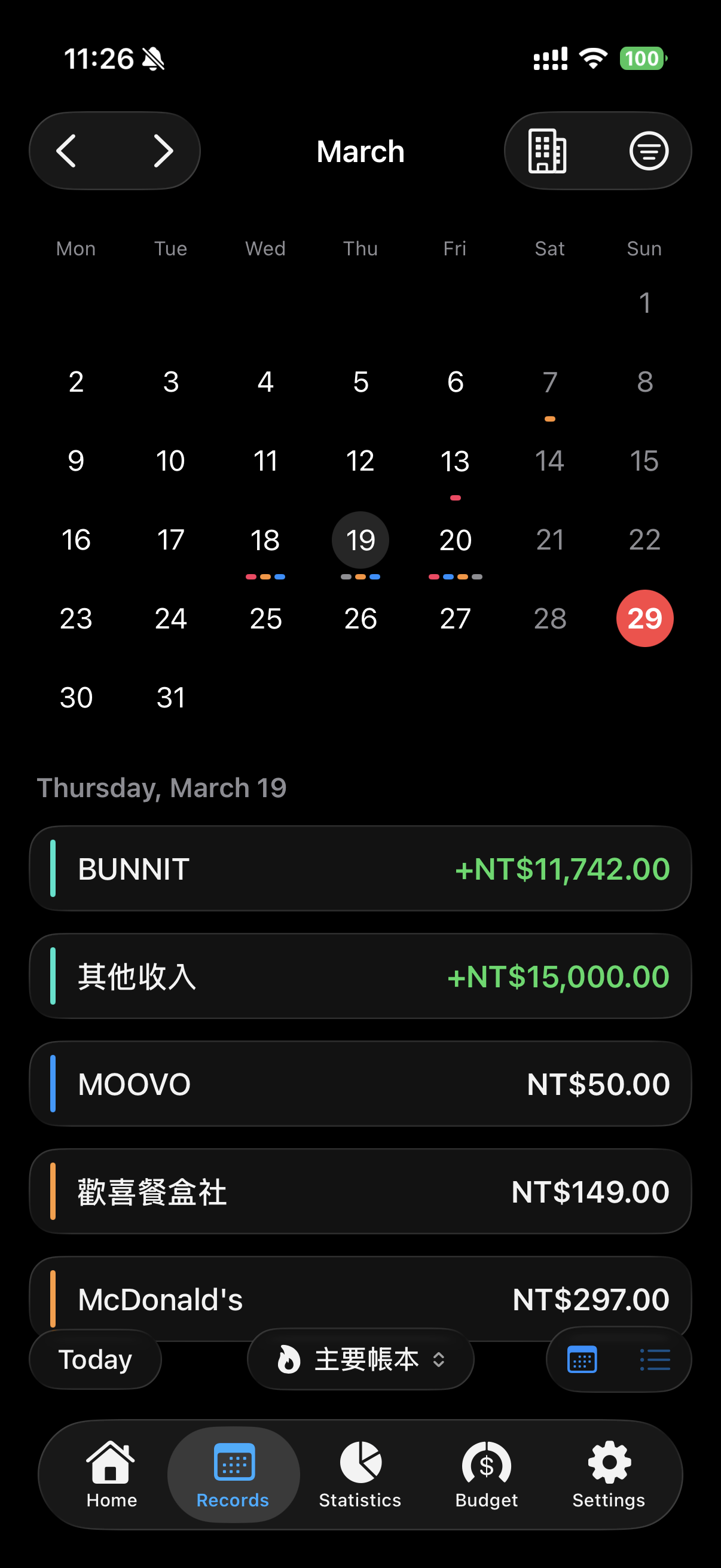
Task: Switch to the Statistics tab
Action: pos(360,1473)
